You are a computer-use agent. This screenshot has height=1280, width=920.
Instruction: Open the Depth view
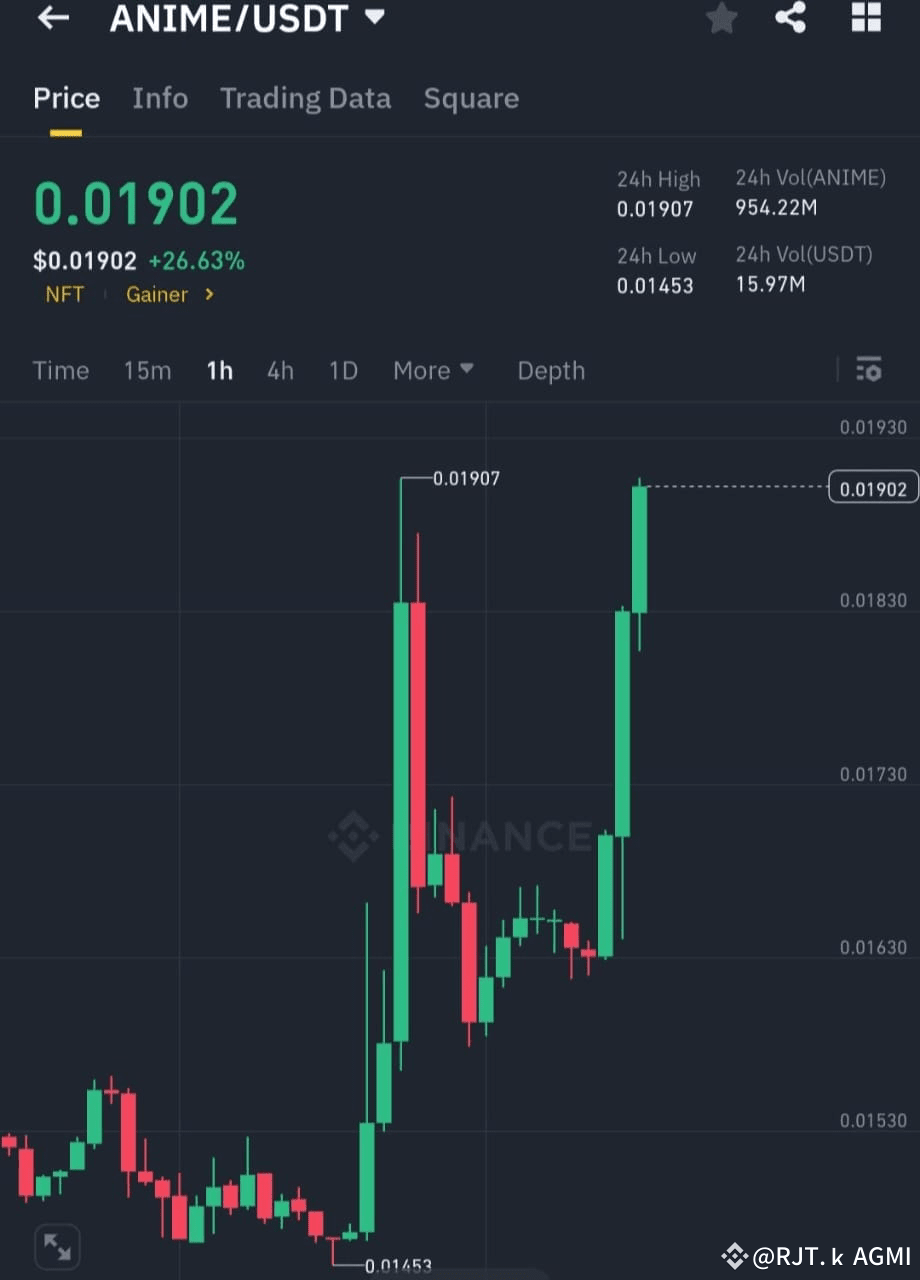click(551, 370)
